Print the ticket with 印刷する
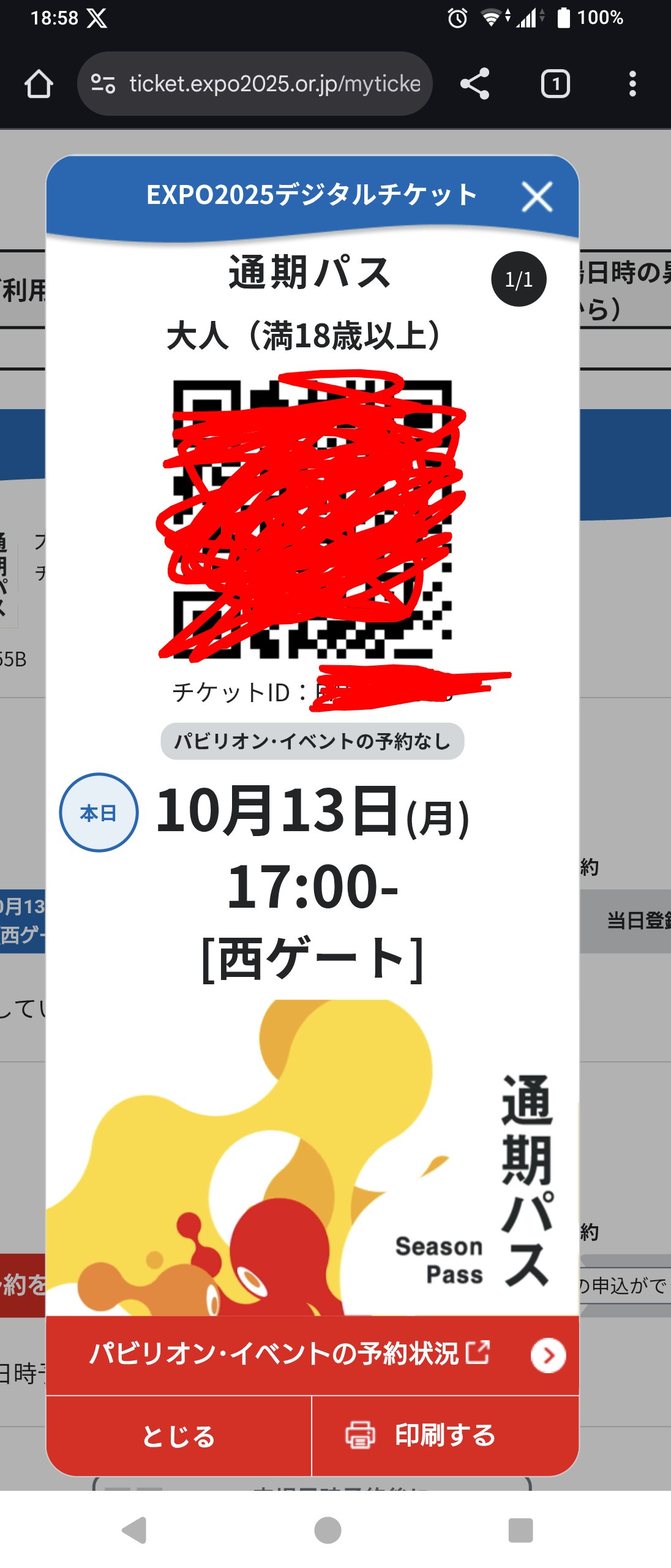 pyautogui.click(x=445, y=1436)
